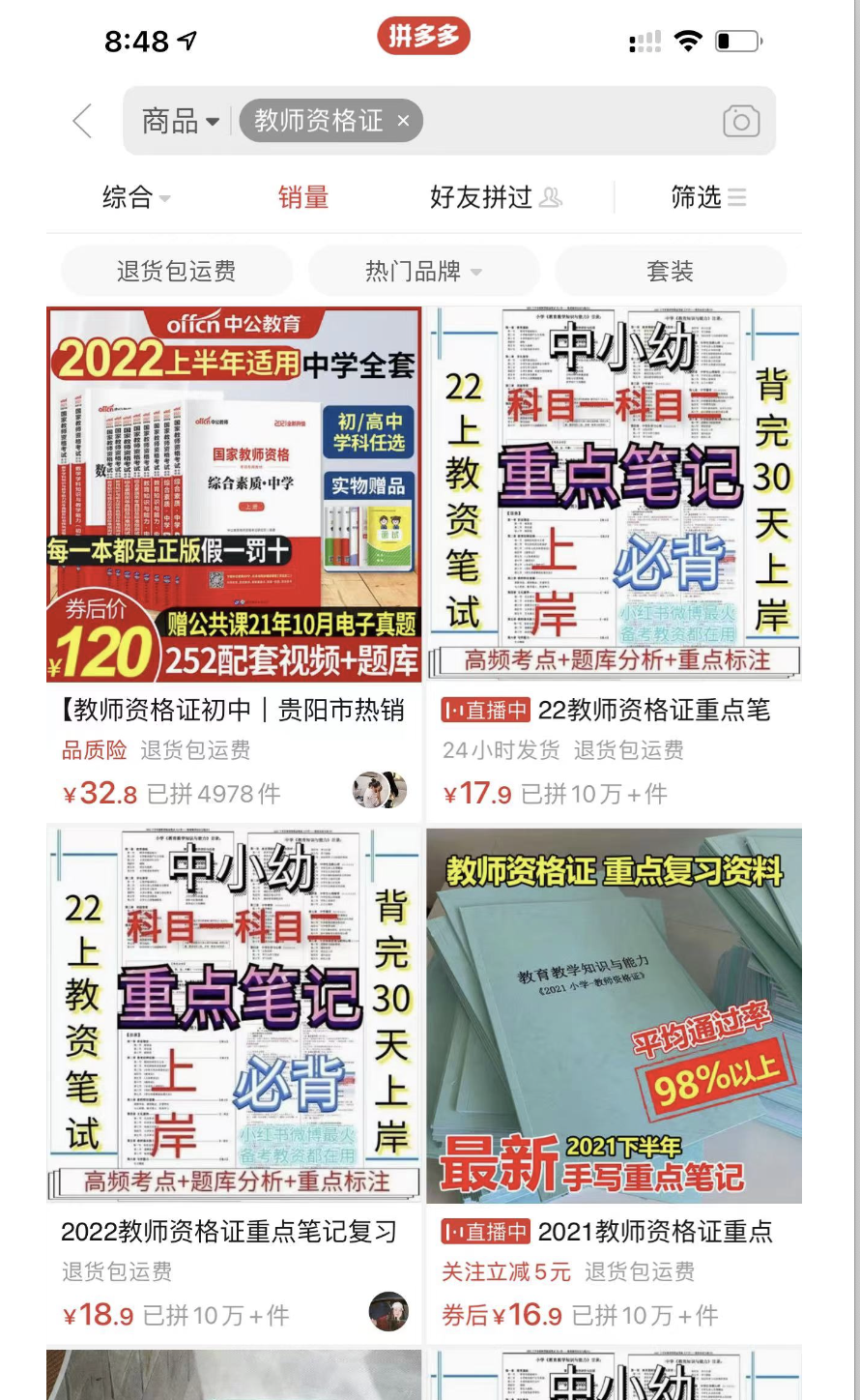The height and width of the screenshot is (1400, 860).
Task: Remove the 教师资格证 search keyword
Action: point(403,121)
